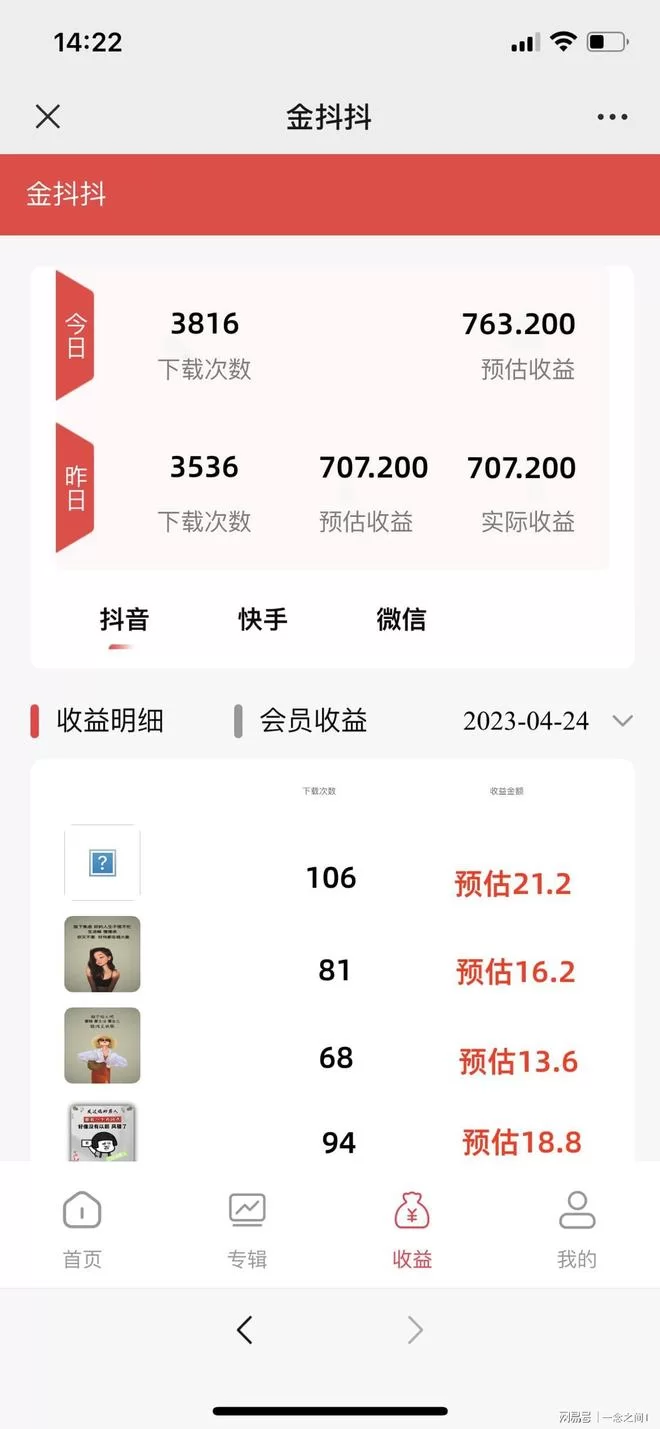Open the item with 81 downloads

pos(102,954)
